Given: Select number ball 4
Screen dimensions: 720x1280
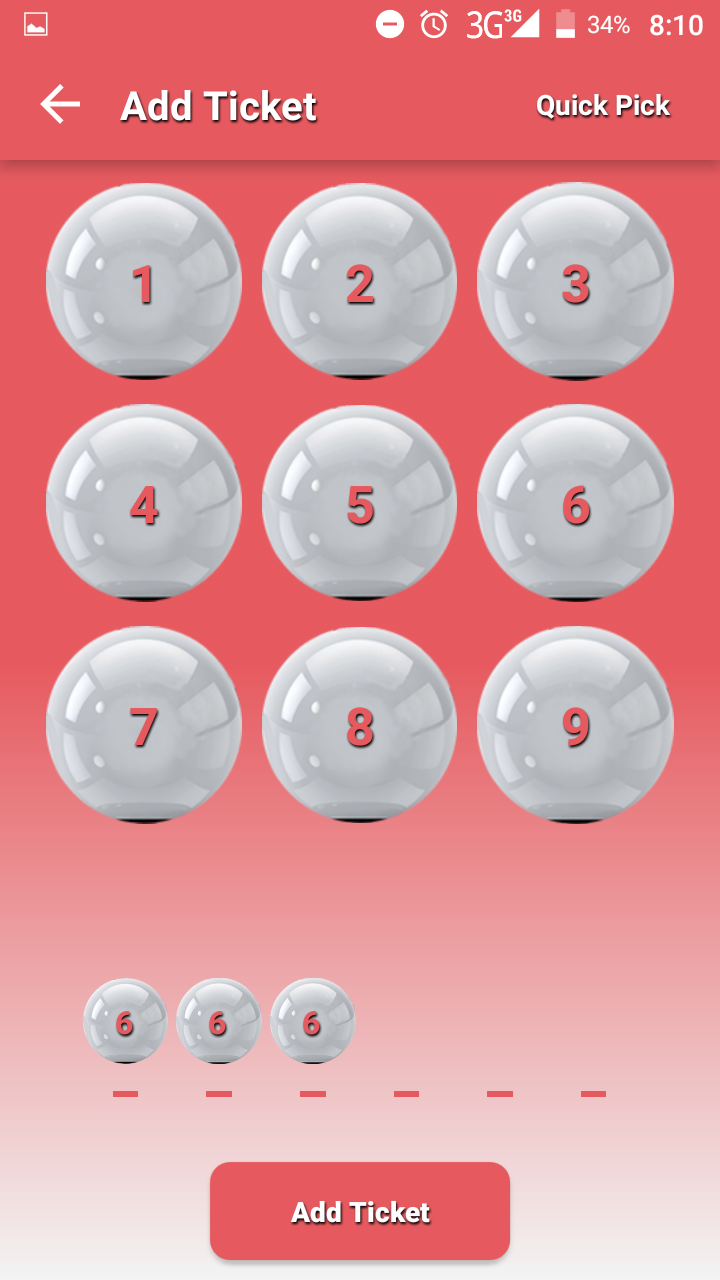Looking at the screenshot, I should click(x=144, y=503).
